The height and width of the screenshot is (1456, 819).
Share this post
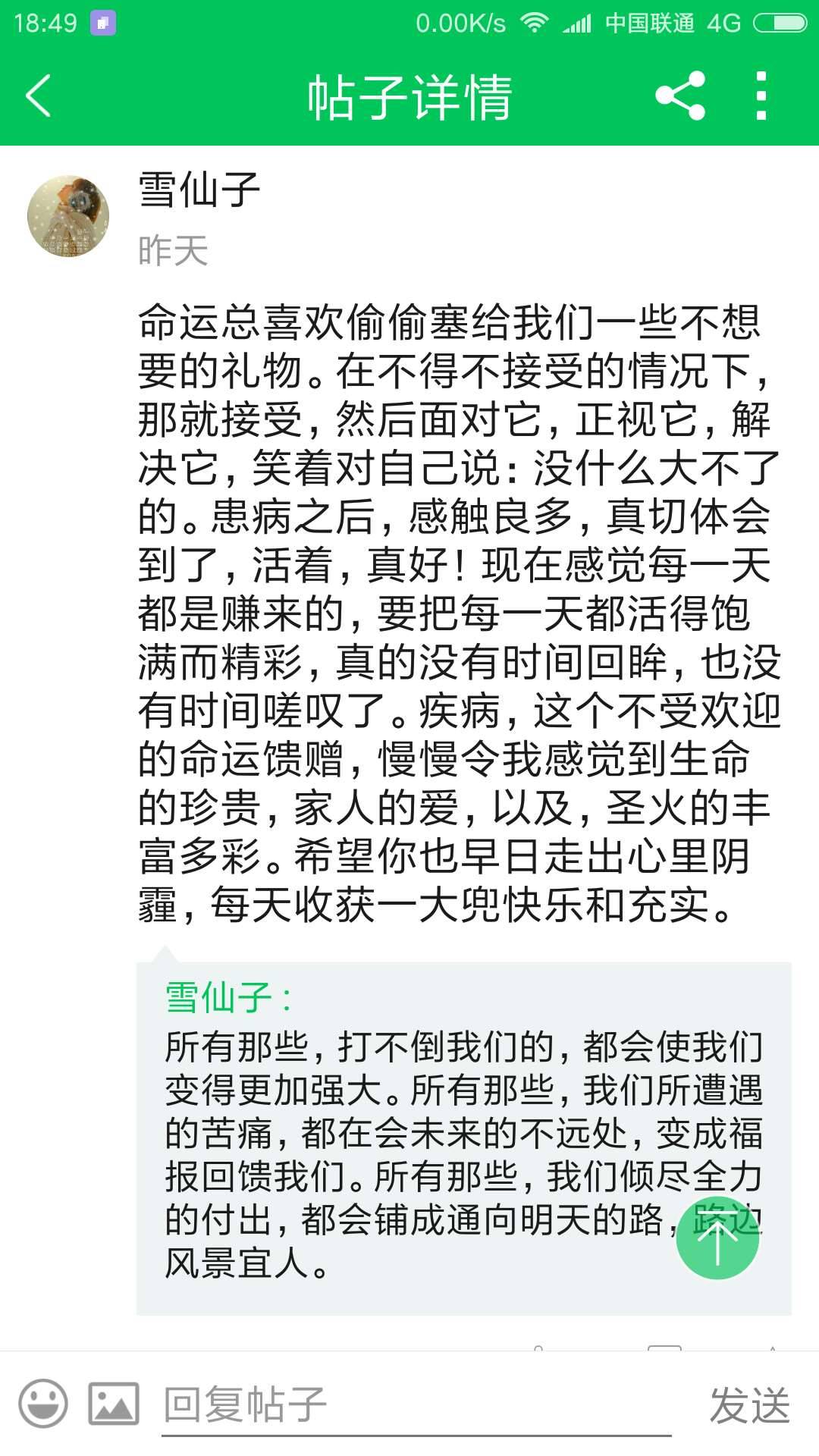click(680, 96)
